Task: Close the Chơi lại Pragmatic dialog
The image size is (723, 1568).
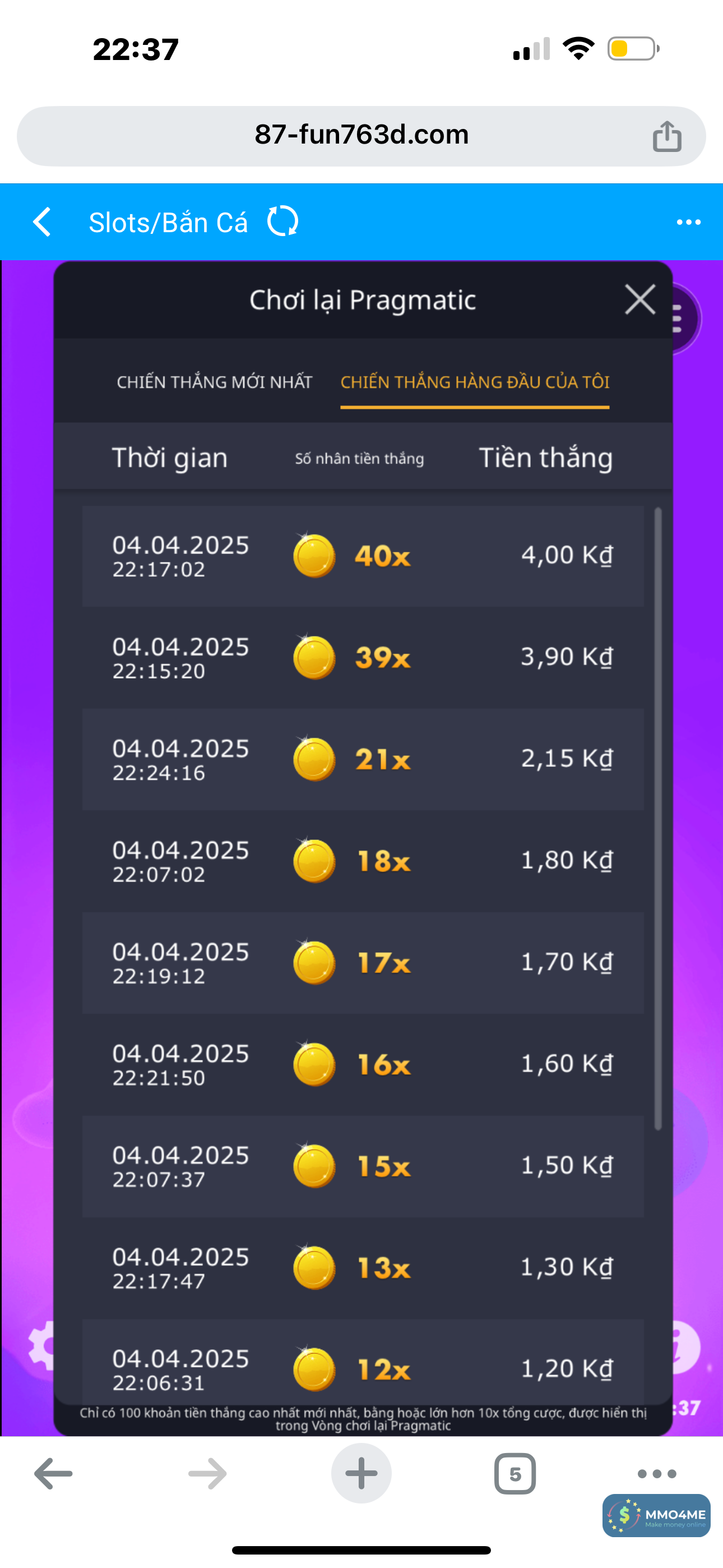Action: click(x=639, y=299)
